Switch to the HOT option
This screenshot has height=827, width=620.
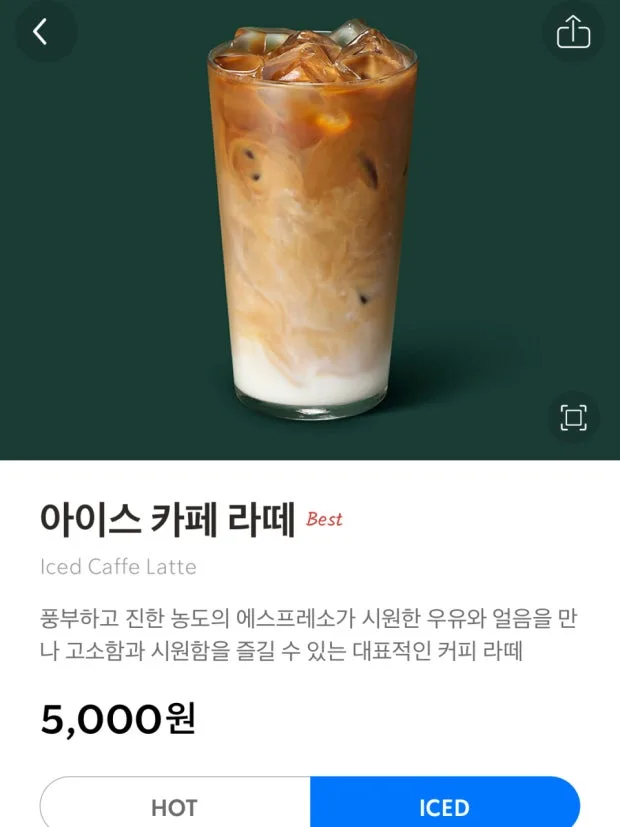(x=175, y=806)
